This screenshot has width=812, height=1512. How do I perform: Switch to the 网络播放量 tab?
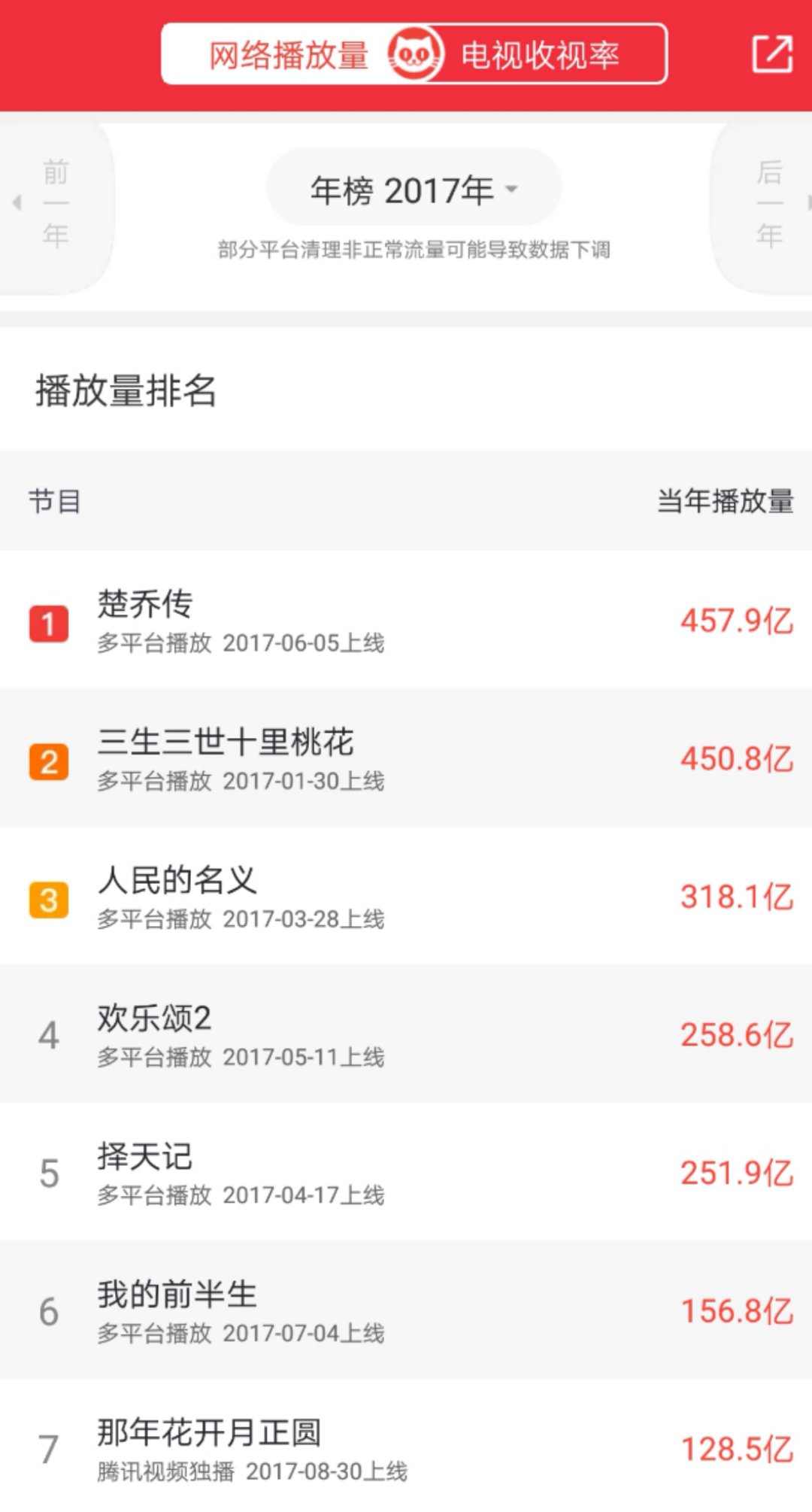click(x=288, y=55)
